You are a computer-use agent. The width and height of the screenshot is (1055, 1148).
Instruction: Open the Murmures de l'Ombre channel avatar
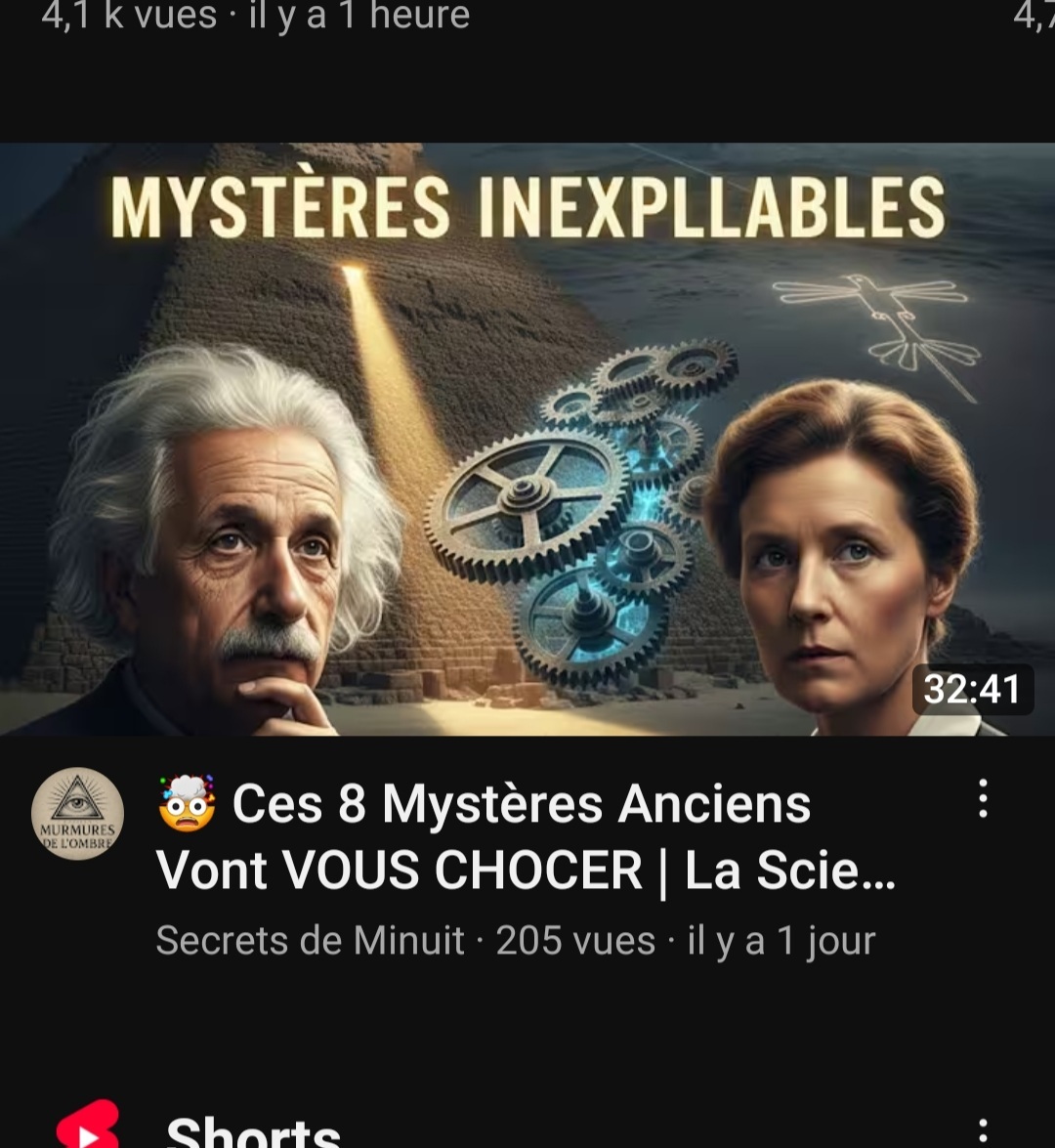[78, 814]
